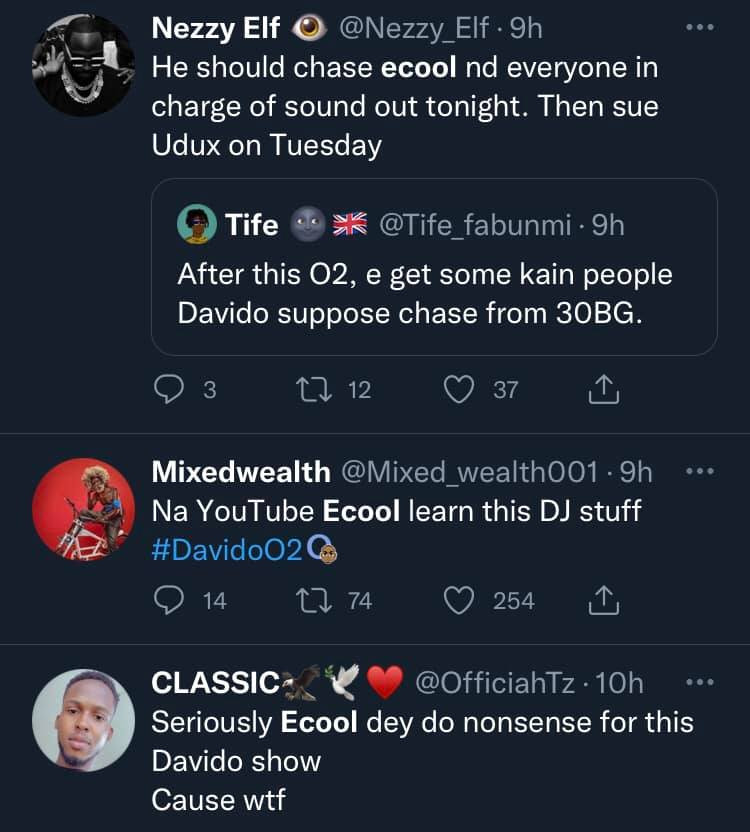Image resolution: width=750 pixels, height=832 pixels.
Task: Like Nezzy Elf's tweet
Action: tap(458, 390)
